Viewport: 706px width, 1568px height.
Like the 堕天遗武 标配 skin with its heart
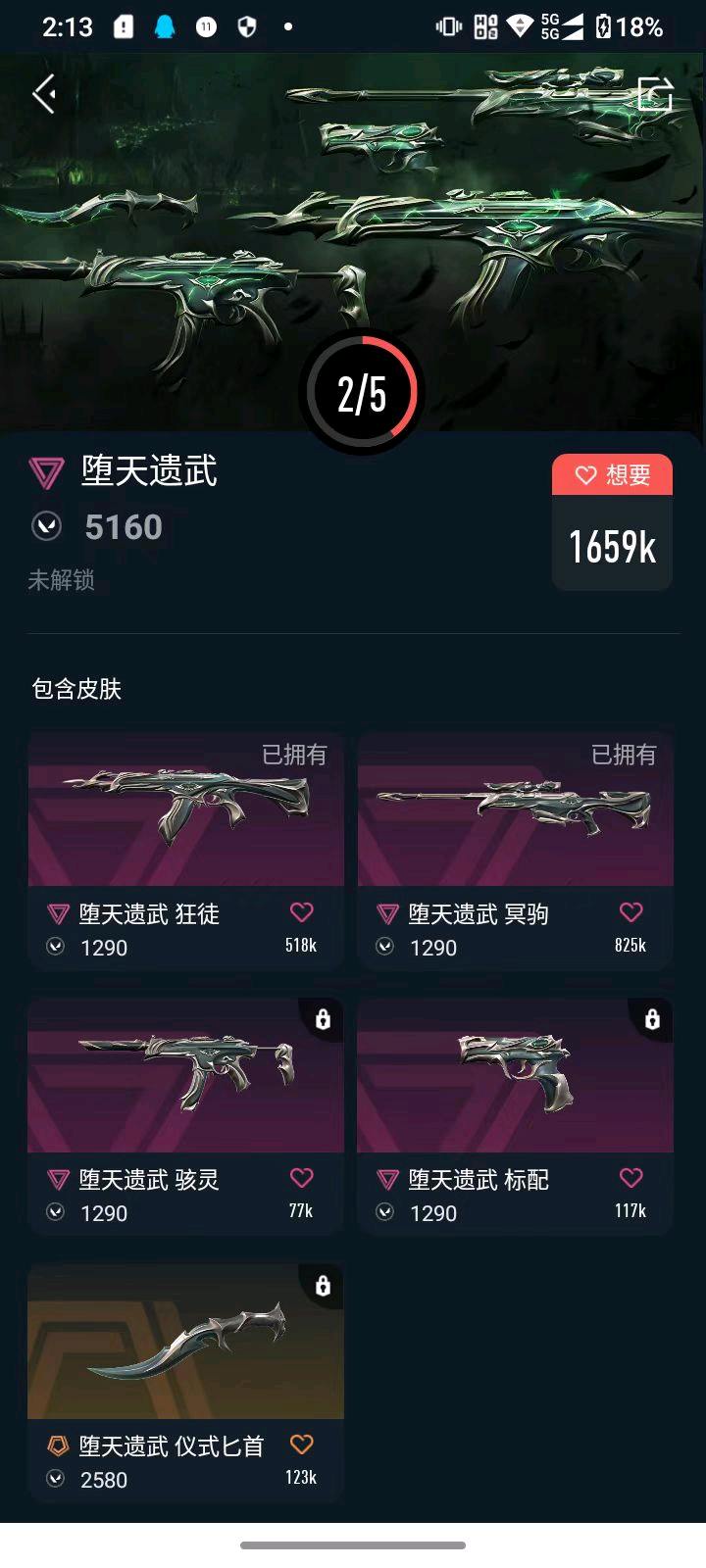631,1178
